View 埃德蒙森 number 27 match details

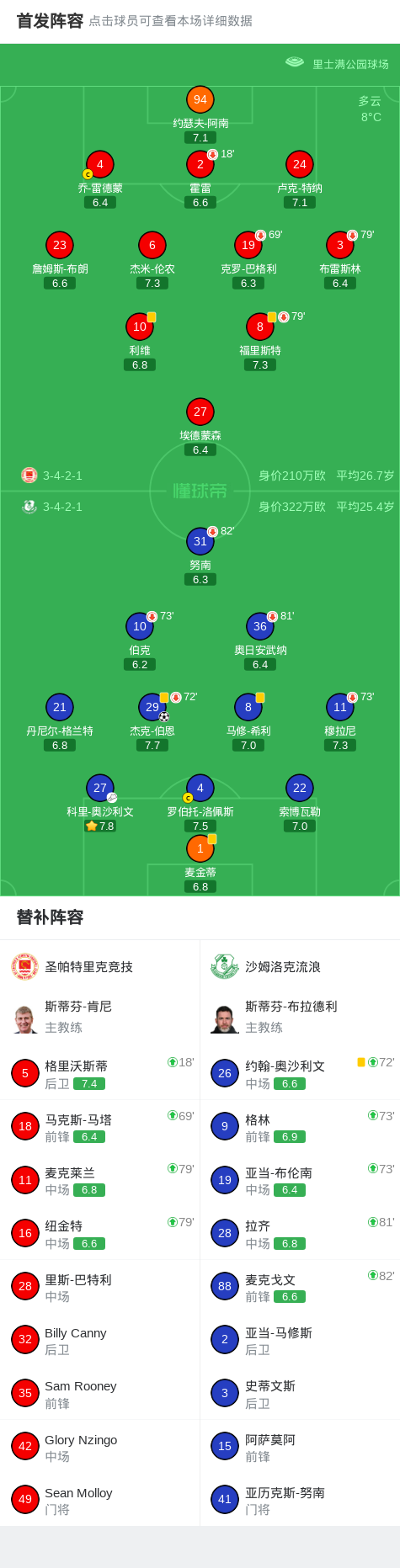(x=200, y=427)
